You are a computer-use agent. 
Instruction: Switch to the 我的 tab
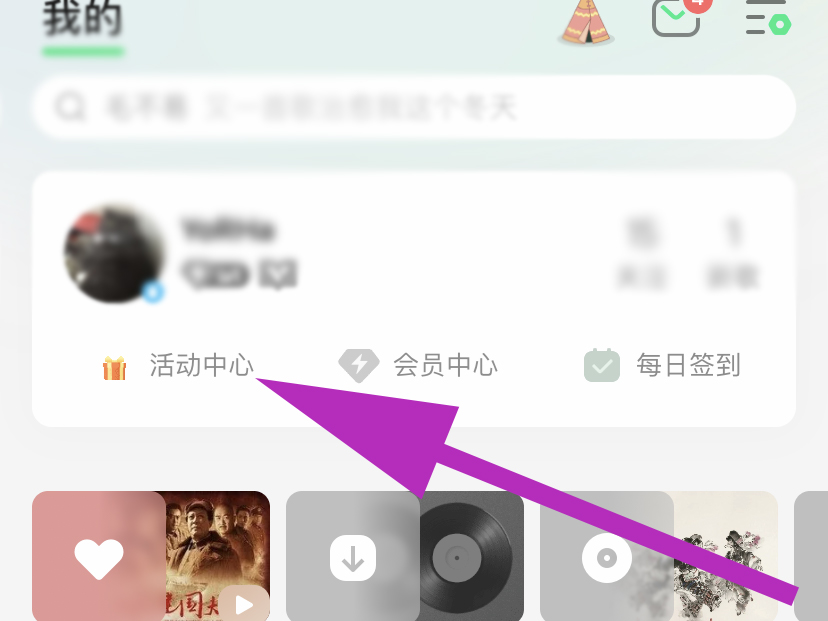point(82,20)
